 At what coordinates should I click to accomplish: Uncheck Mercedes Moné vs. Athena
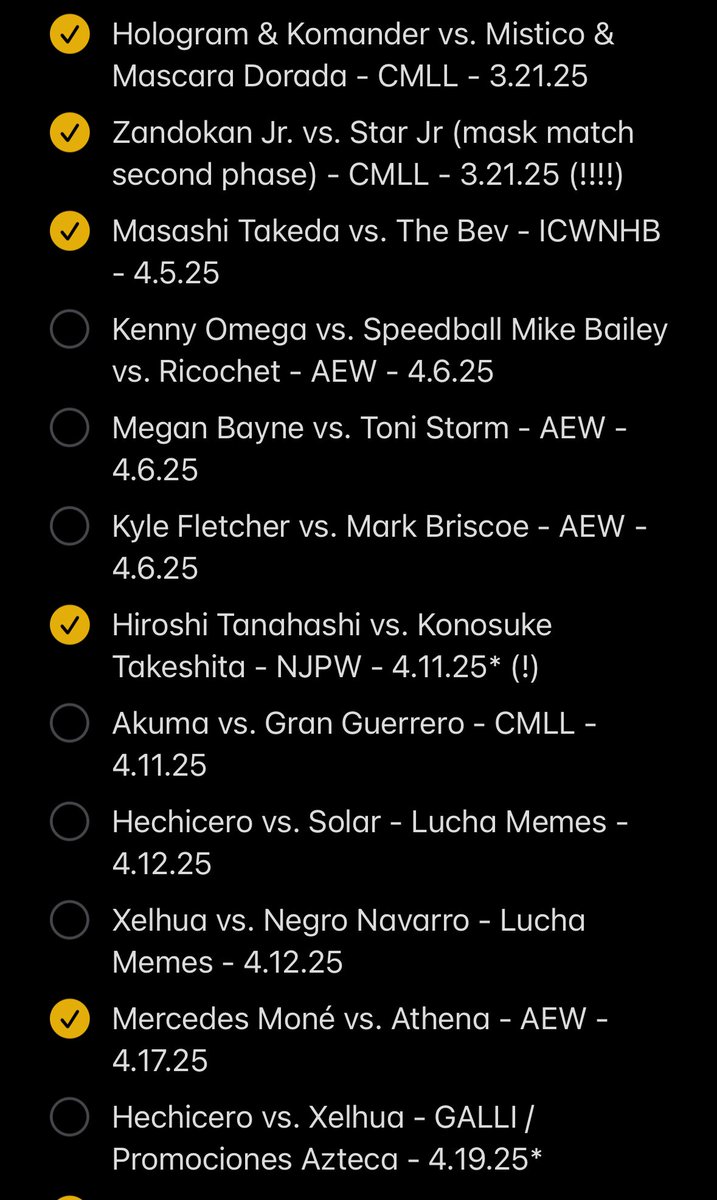69,1018
